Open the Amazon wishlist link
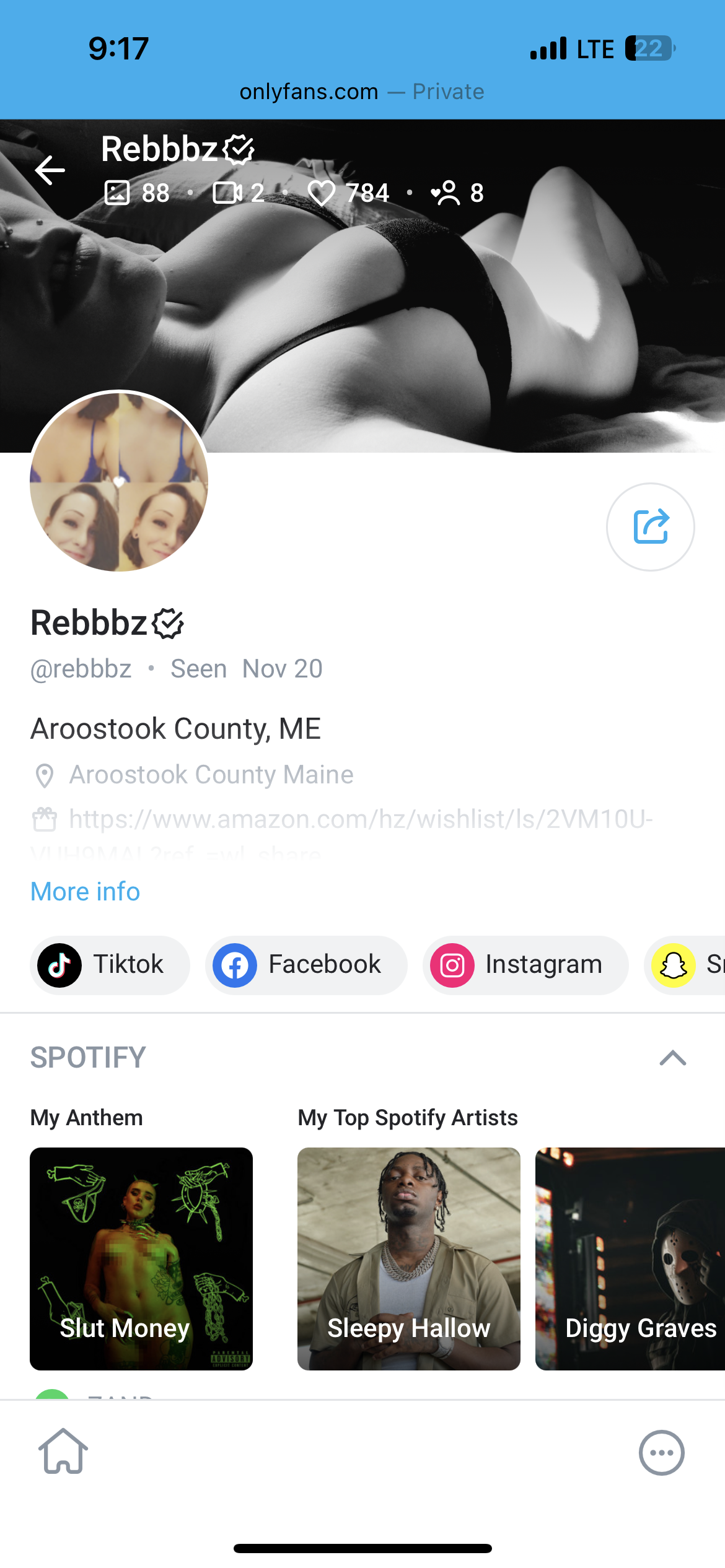 tap(361, 819)
